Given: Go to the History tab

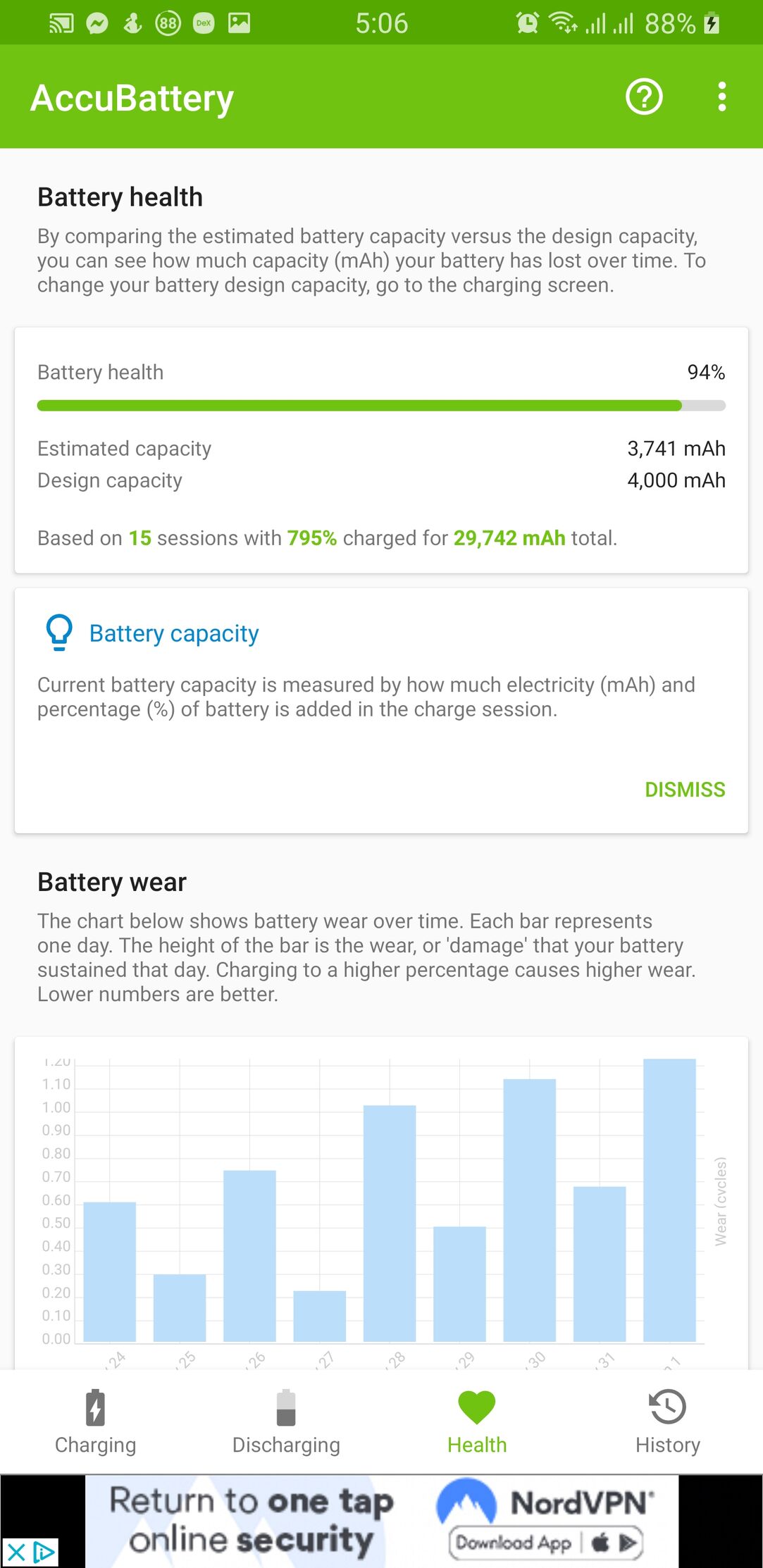Looking at the screenshot, I should click(667, 1421).
